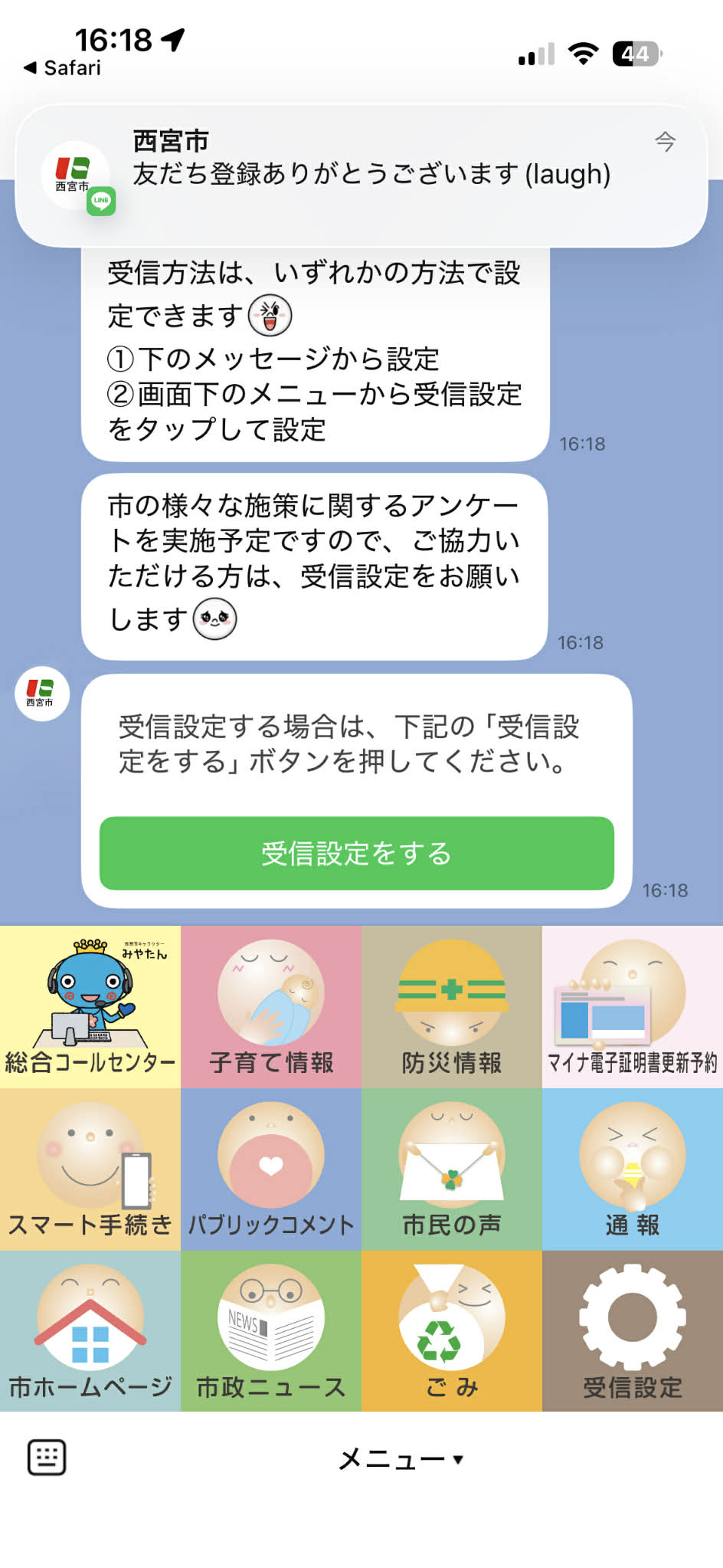Return to Safari via the back link
The width and height of the screenshot is (723, 1568).
(63, 68)
